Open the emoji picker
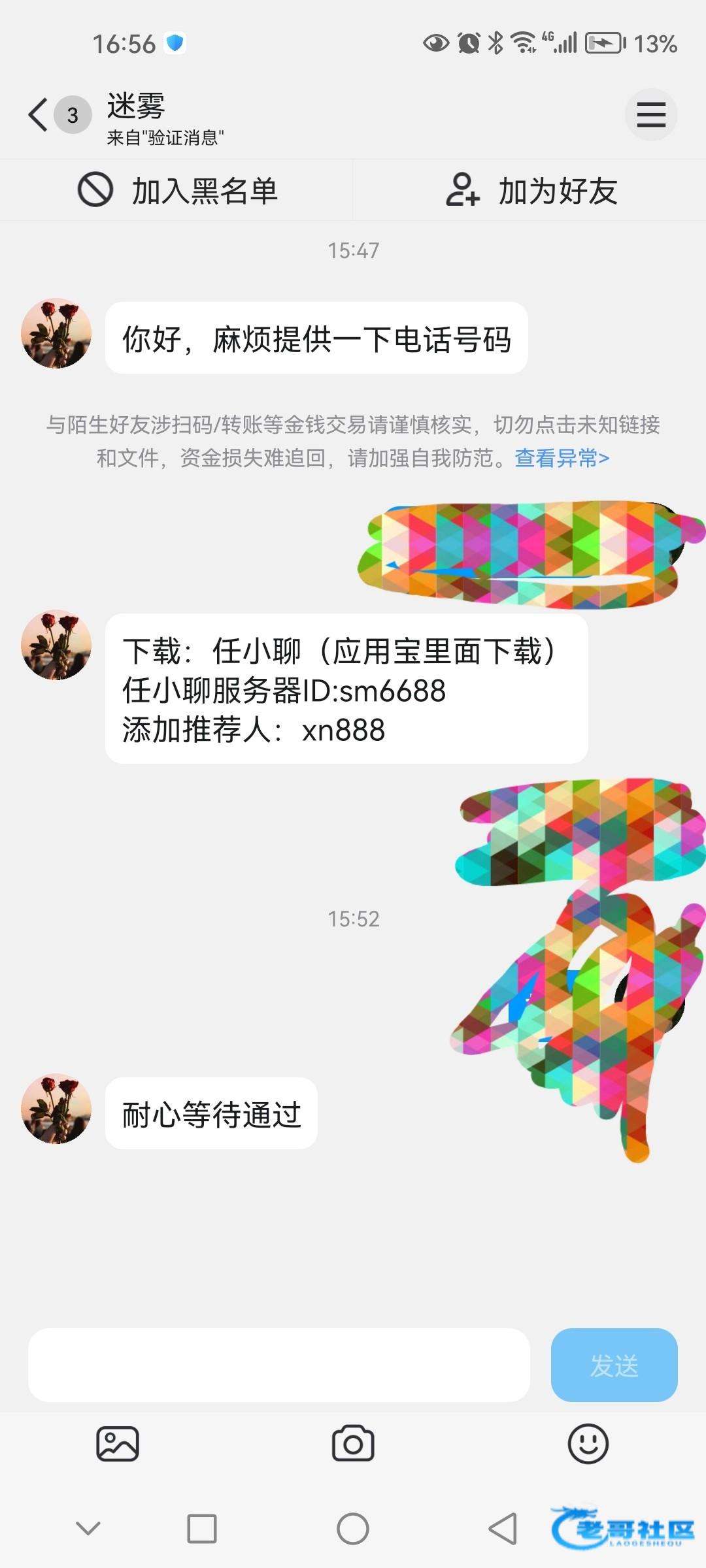Image resolution: width=706 pixels, height=1568 pixels. tap(588, 1444)
